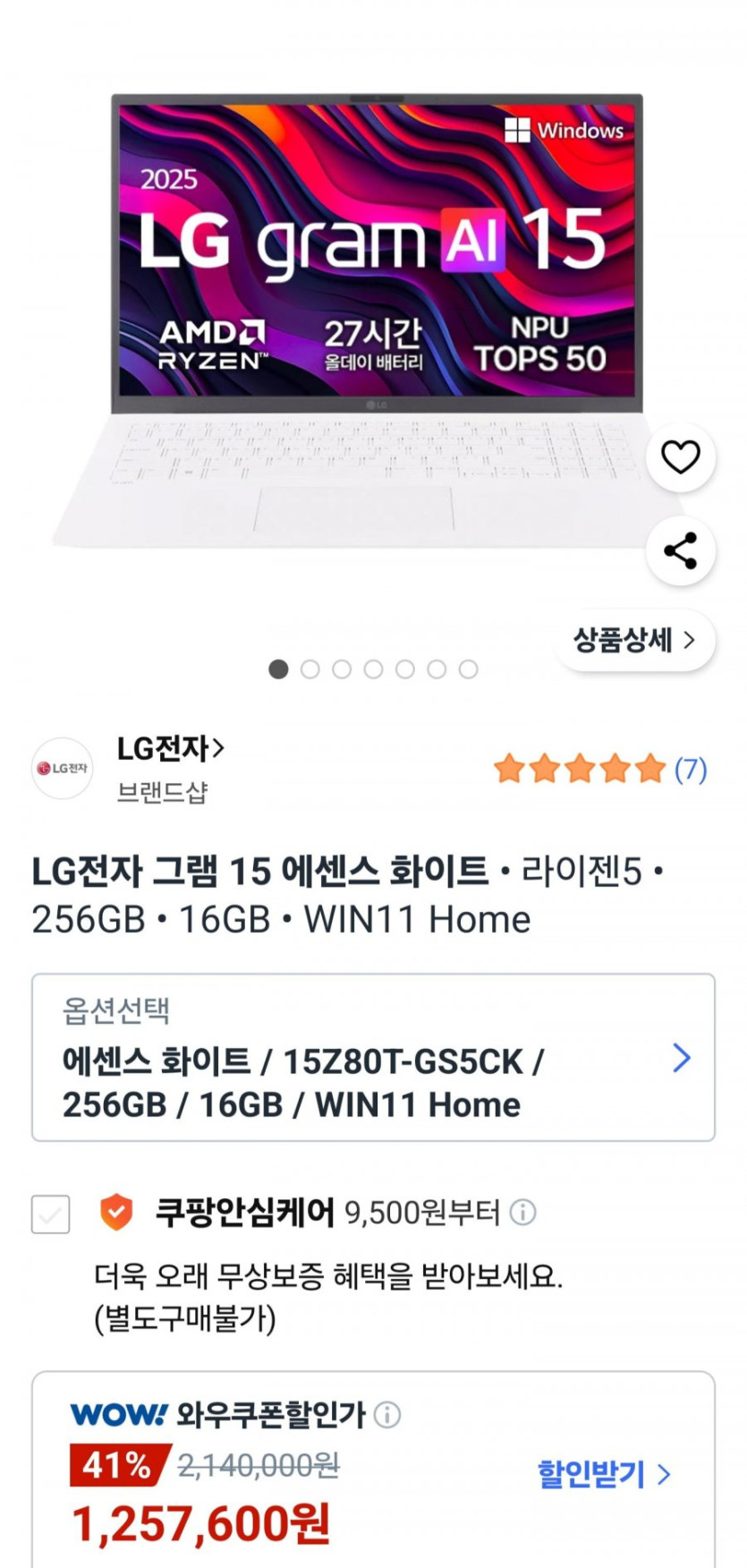
Task: Show info about 쿠팡안심케어
Action: (522, 1213)
